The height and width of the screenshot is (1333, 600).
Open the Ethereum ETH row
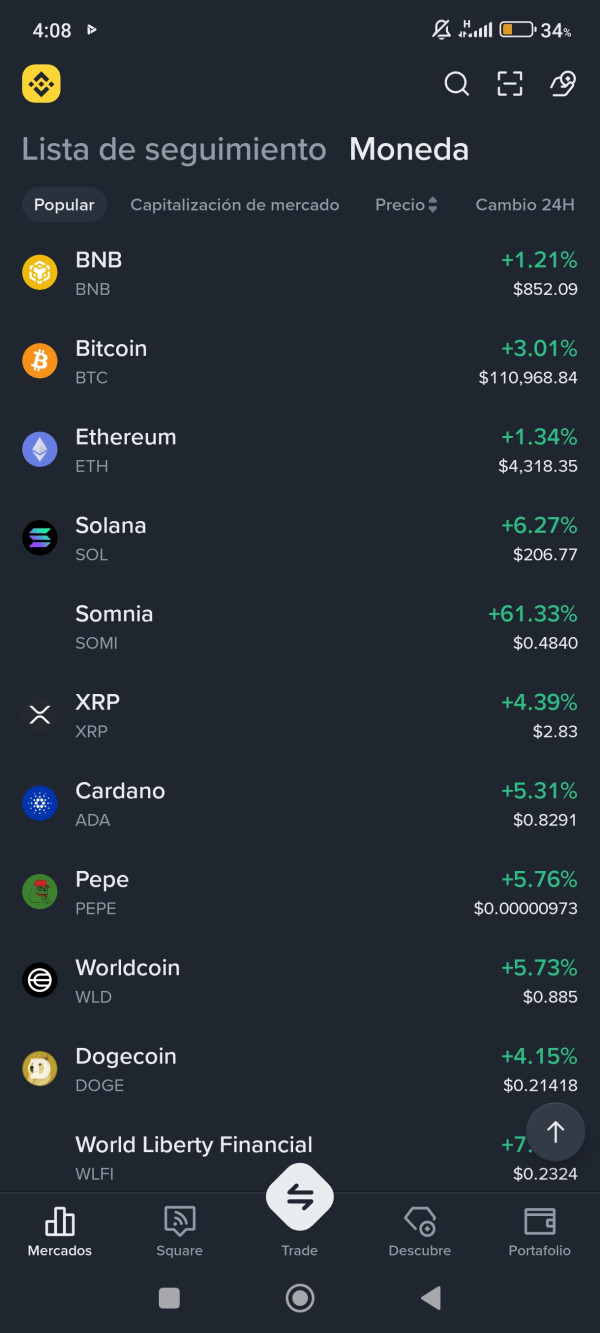[x=300, y=450]
